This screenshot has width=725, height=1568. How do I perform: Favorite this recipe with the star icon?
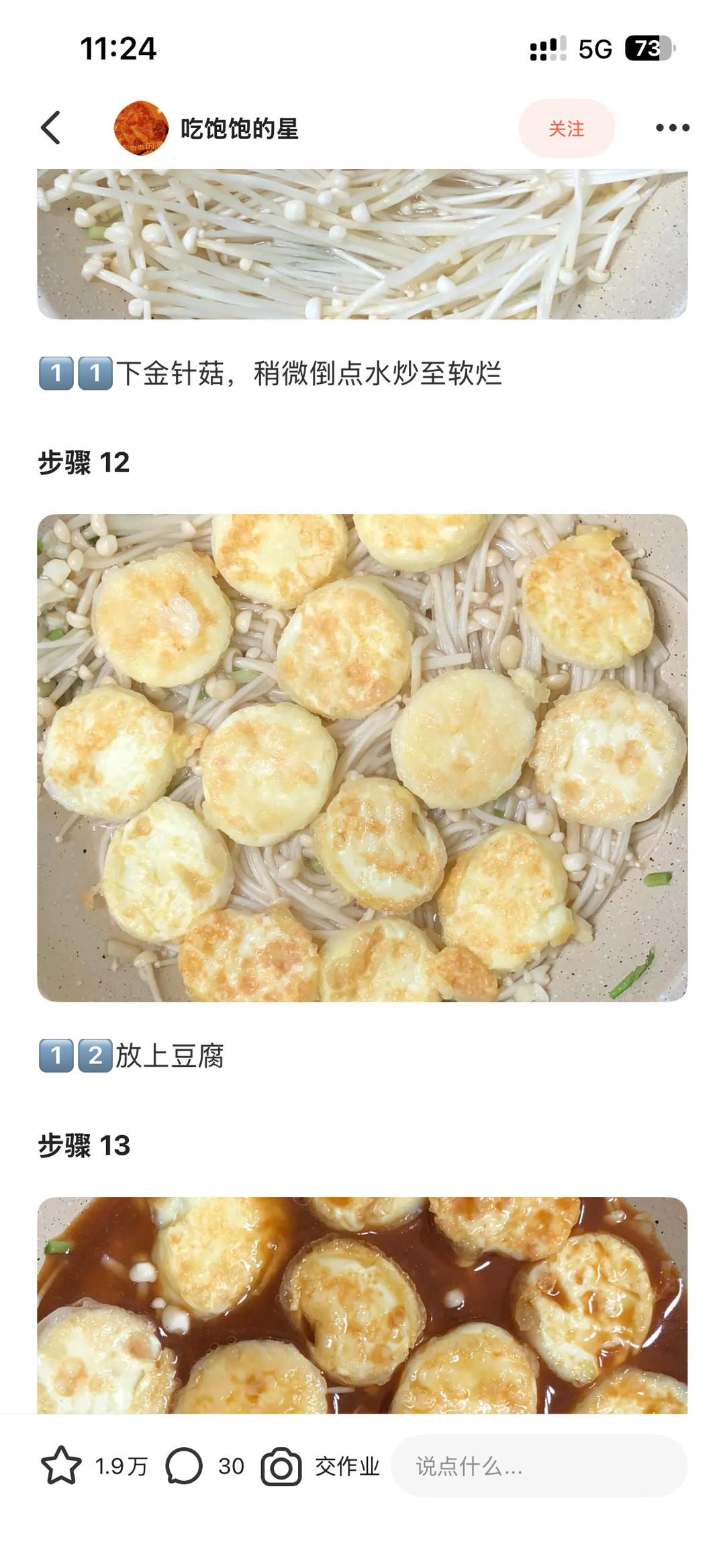[61, 1465]
